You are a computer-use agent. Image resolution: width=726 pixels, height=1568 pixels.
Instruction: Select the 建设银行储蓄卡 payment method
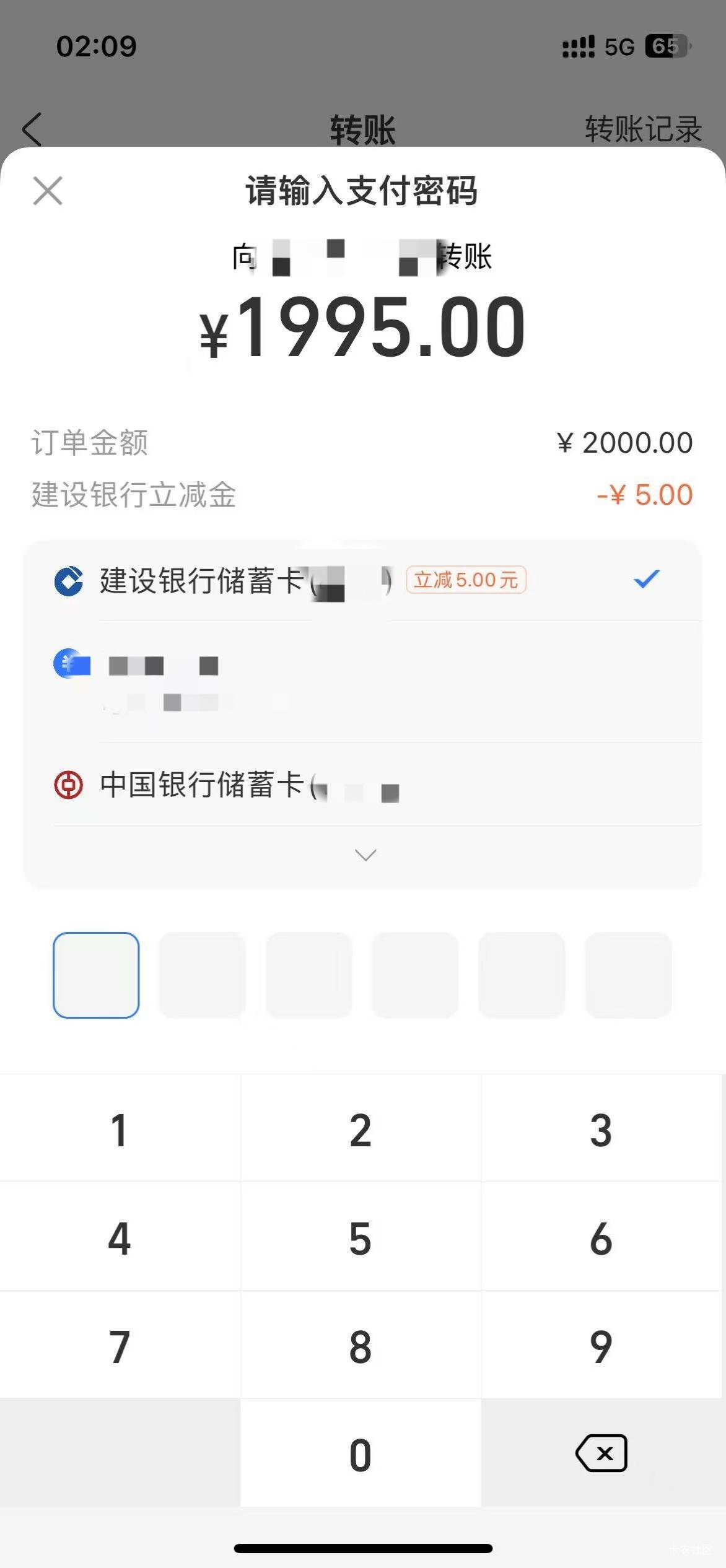(x=362, y=580)
